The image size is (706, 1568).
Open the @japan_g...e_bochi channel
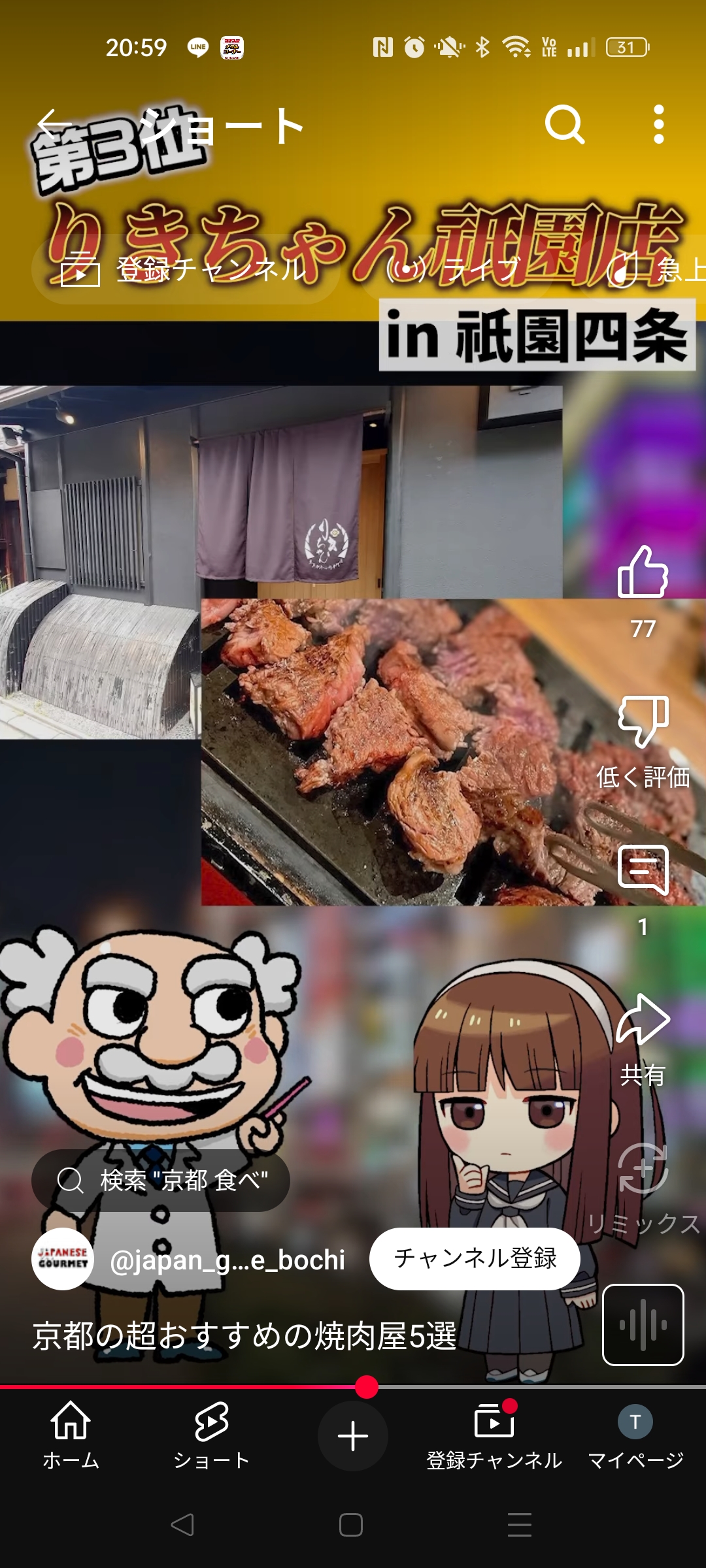point(226,1260)
